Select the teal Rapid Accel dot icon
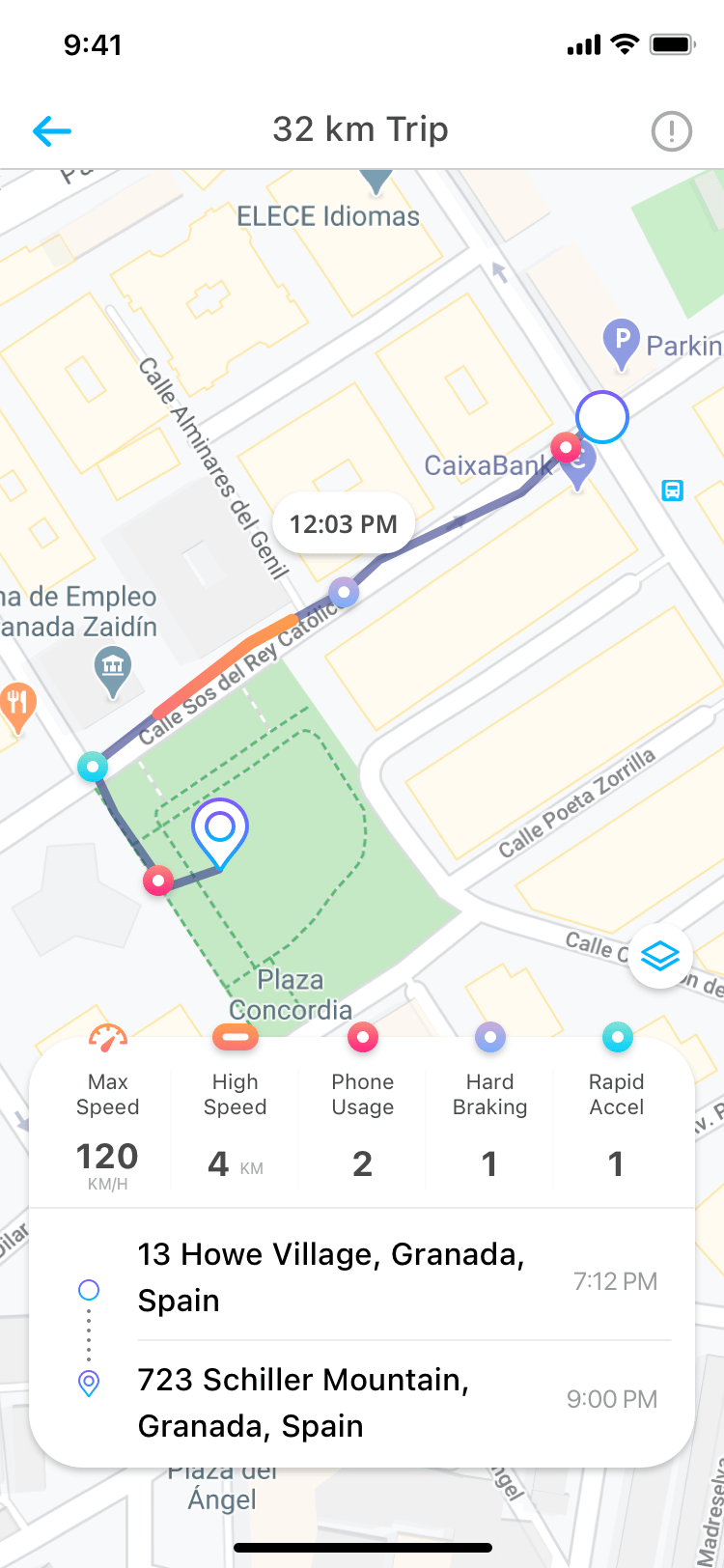This screenshot has height=1568, width=724. point(617,1037)
